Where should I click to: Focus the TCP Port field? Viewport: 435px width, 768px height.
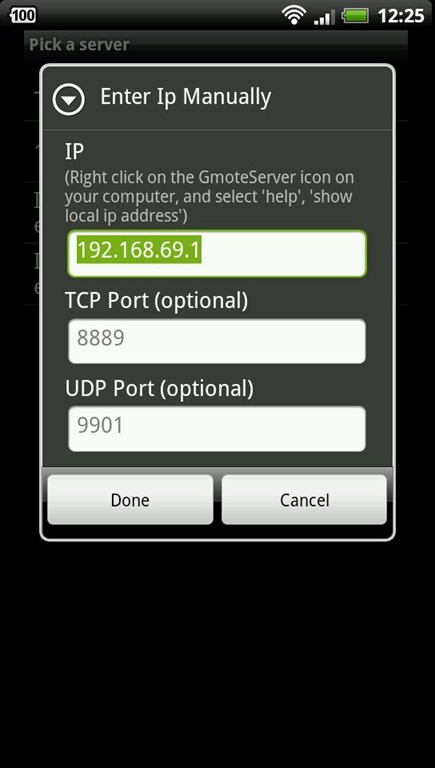point(217,341)
